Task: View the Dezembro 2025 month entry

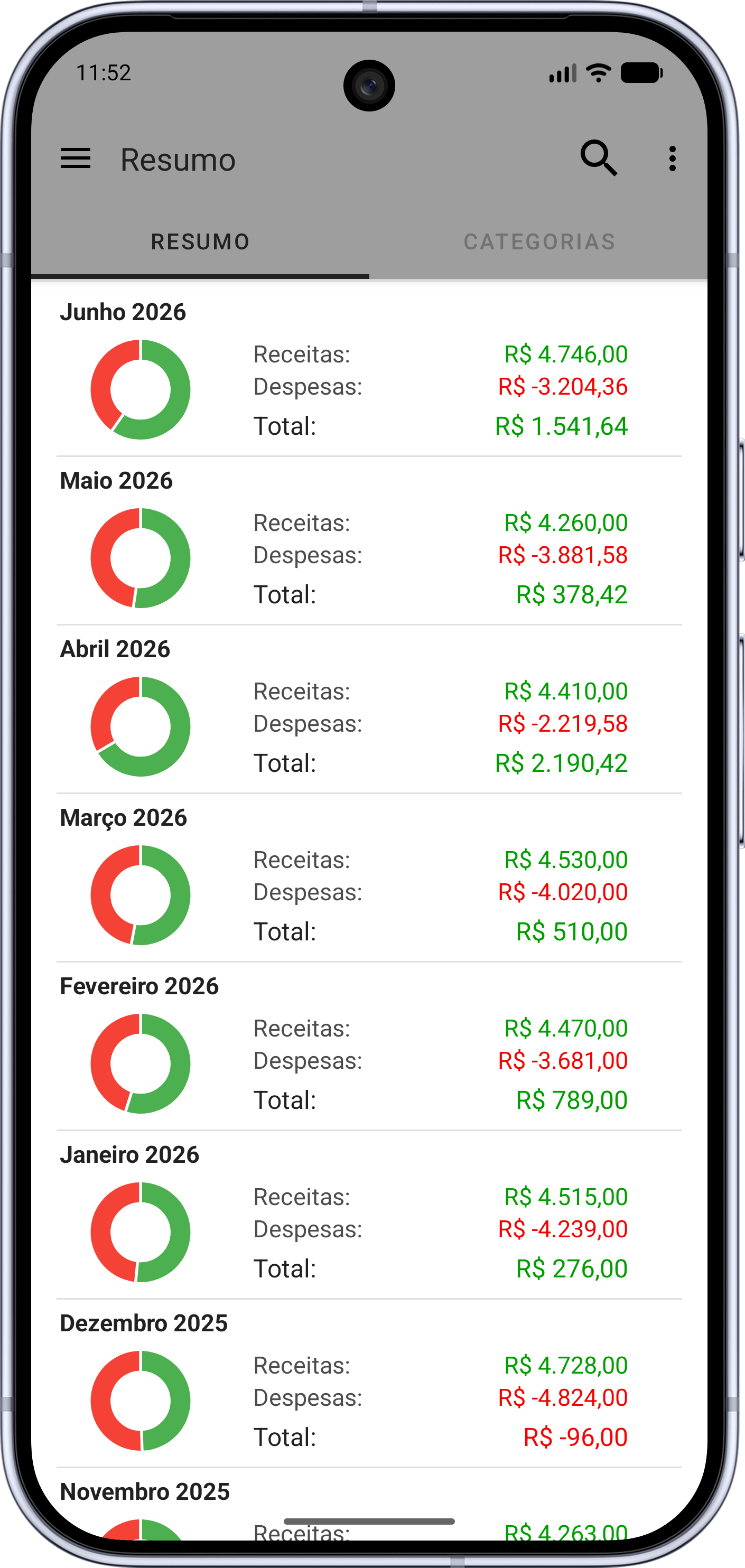Action: point(369,1384)
